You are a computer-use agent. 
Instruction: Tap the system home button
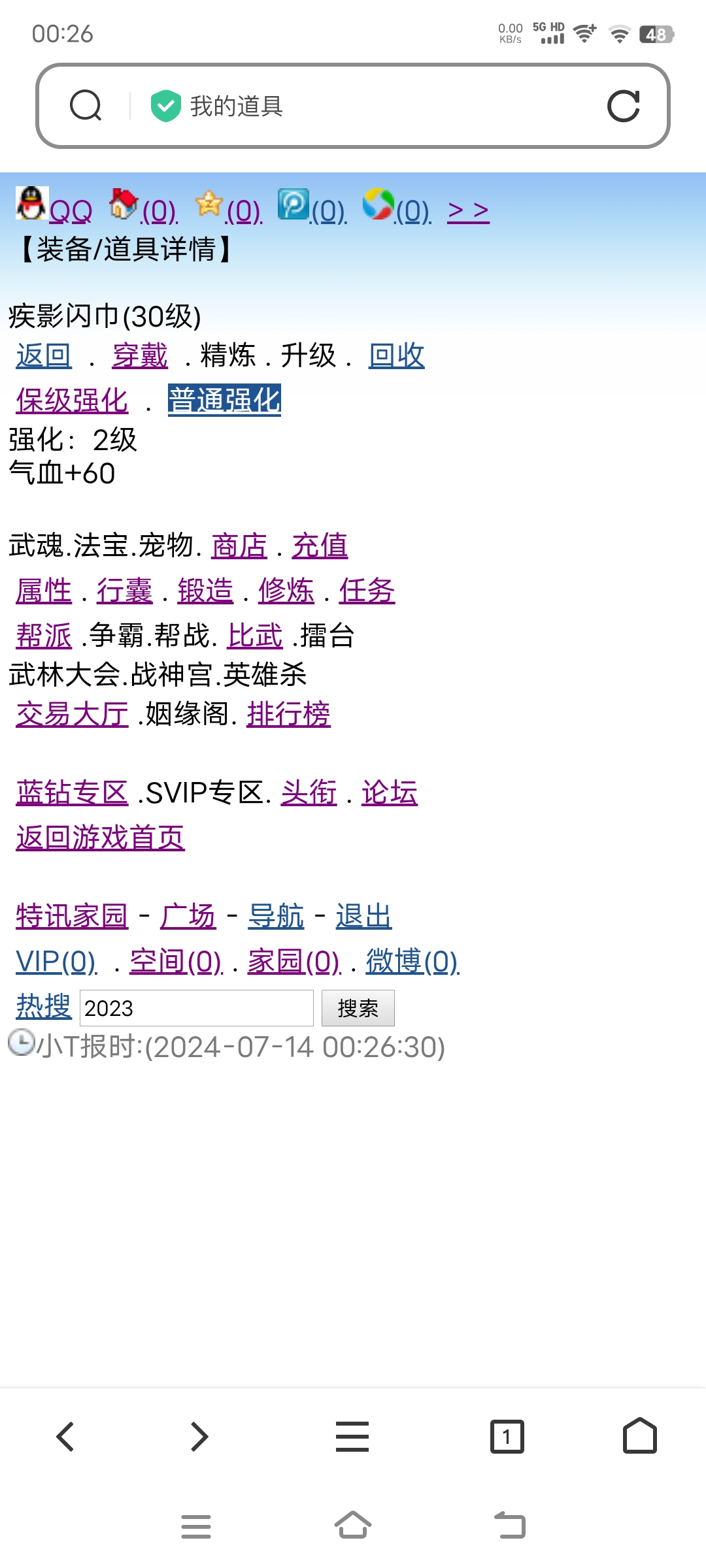coord(353,1526)
